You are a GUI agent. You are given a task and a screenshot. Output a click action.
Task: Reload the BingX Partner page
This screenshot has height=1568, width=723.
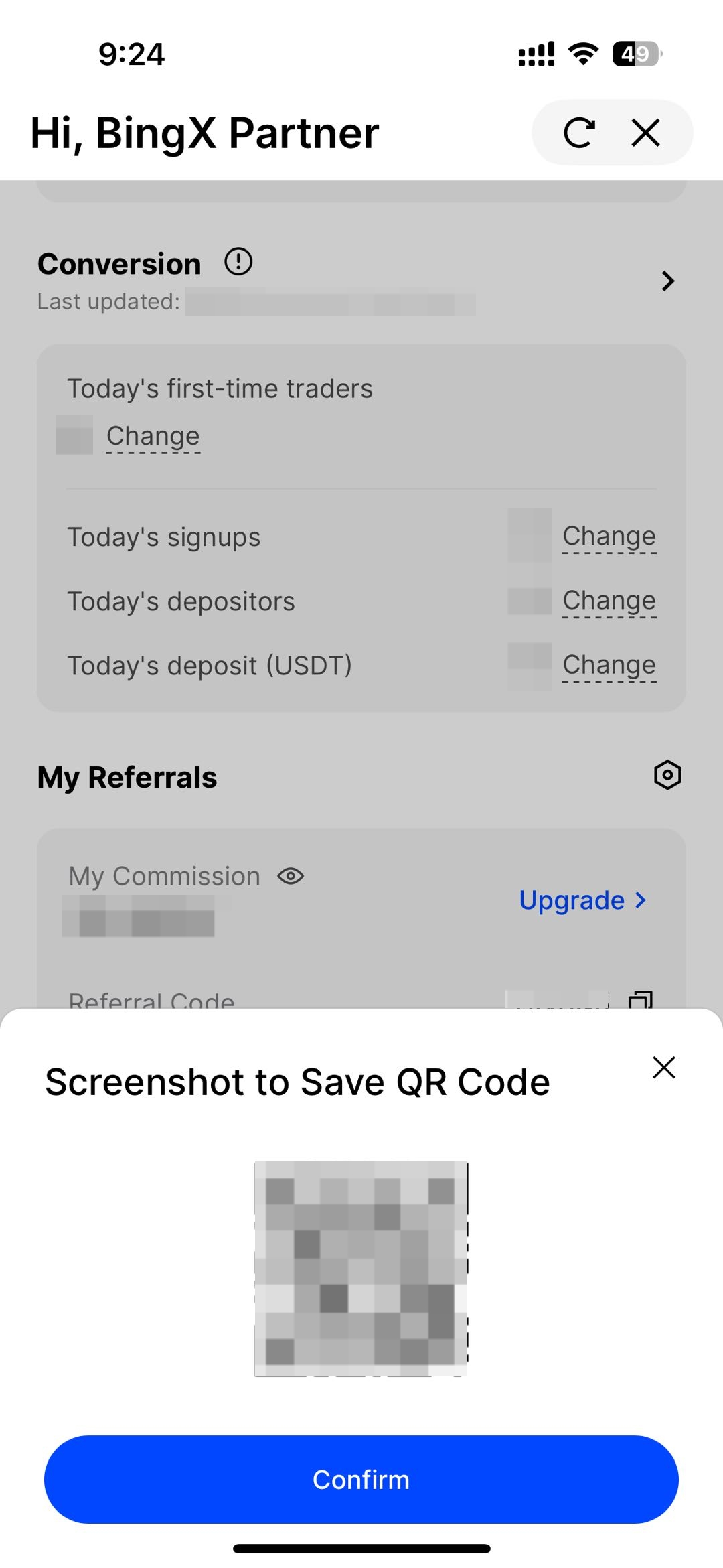click(x=579, y=133)
